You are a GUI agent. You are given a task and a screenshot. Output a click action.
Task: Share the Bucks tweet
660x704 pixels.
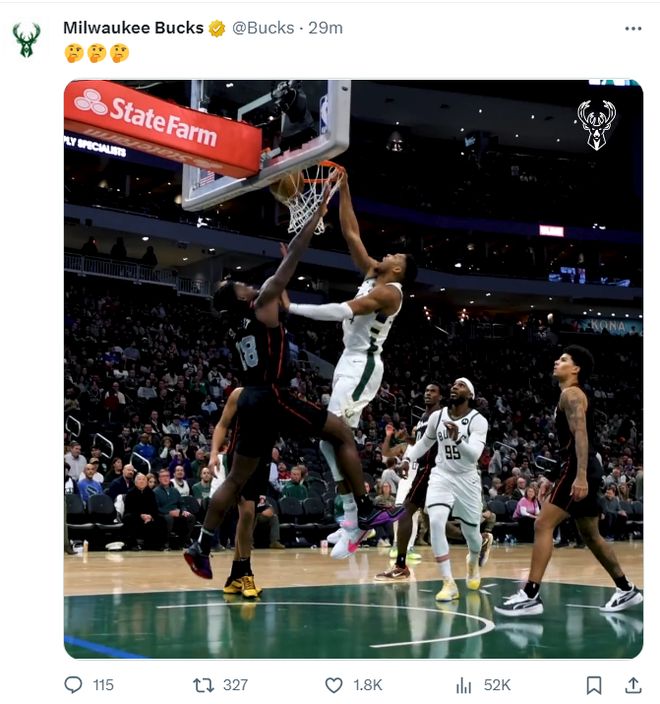633,685
